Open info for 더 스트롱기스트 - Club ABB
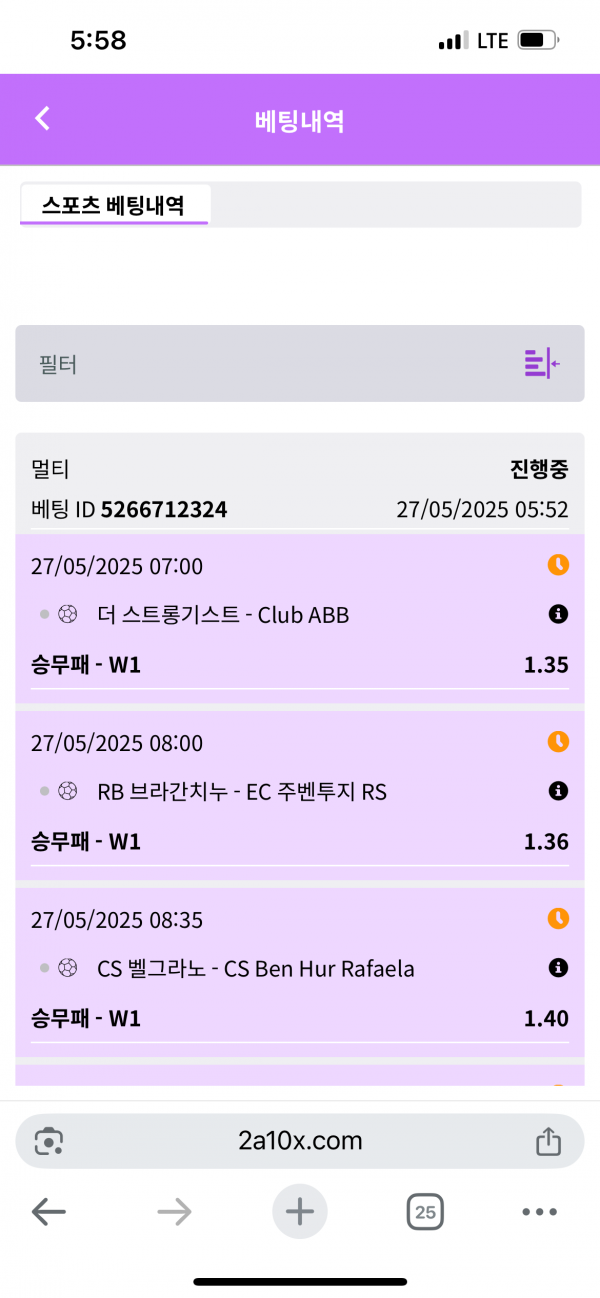This screenshot has width=600, height=1298. [x=558, y=614]
